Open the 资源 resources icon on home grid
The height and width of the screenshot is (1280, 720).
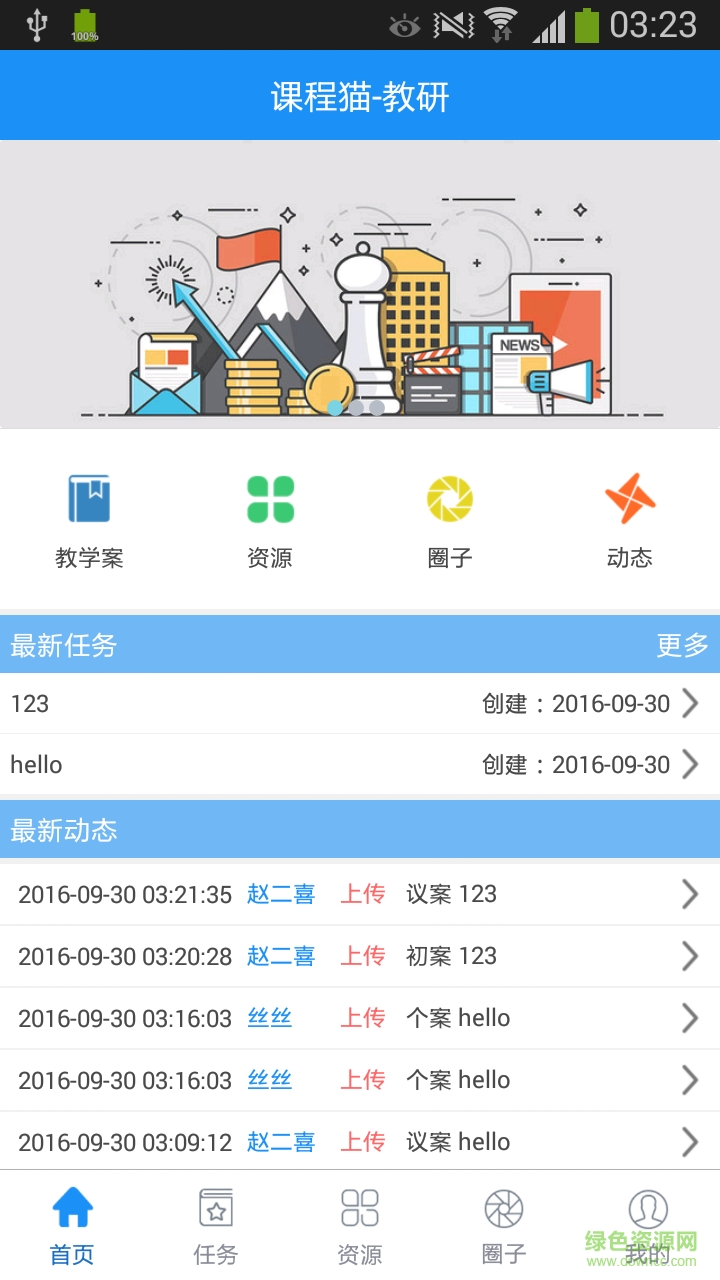pyautogui.click(x=268, y=498)
